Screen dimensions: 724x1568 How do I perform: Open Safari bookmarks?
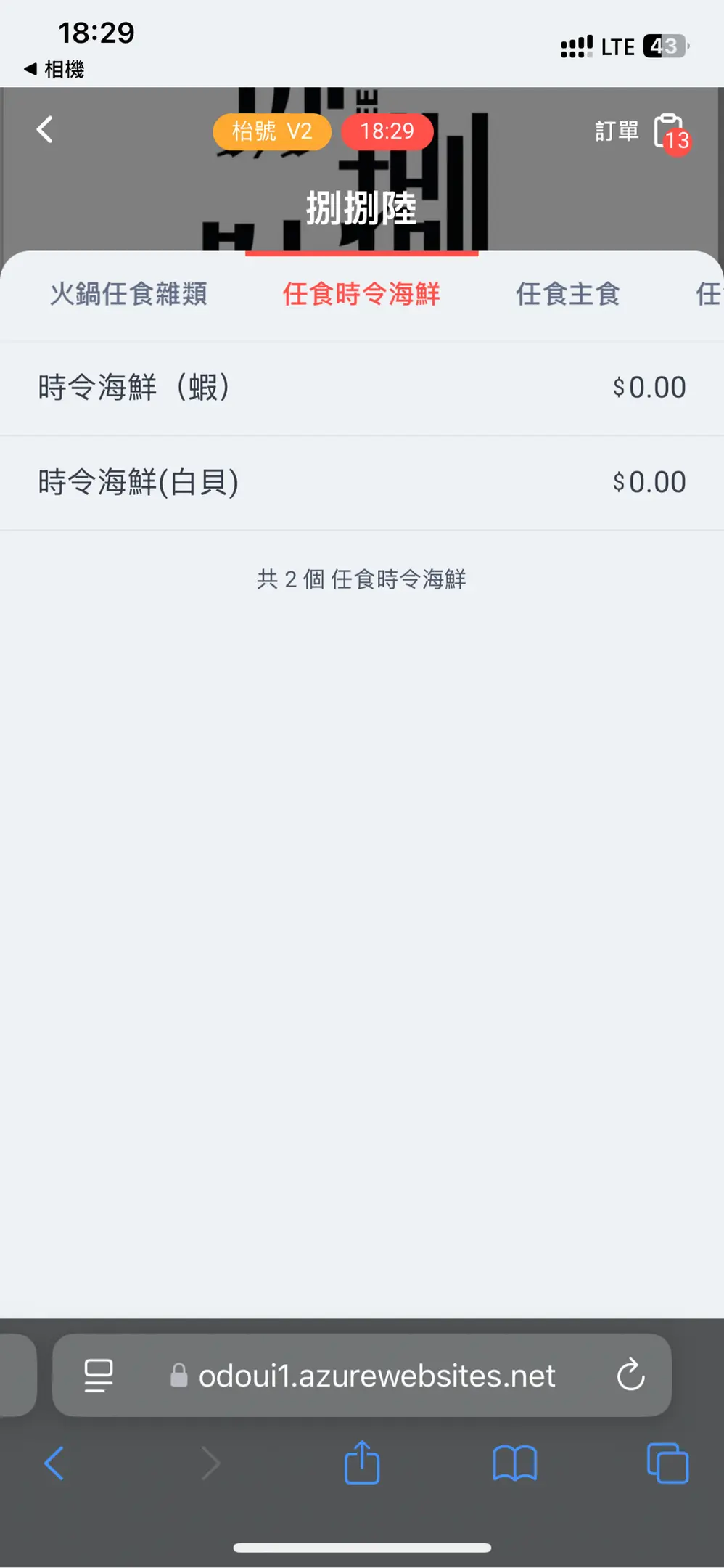(x=514, y=1463)
